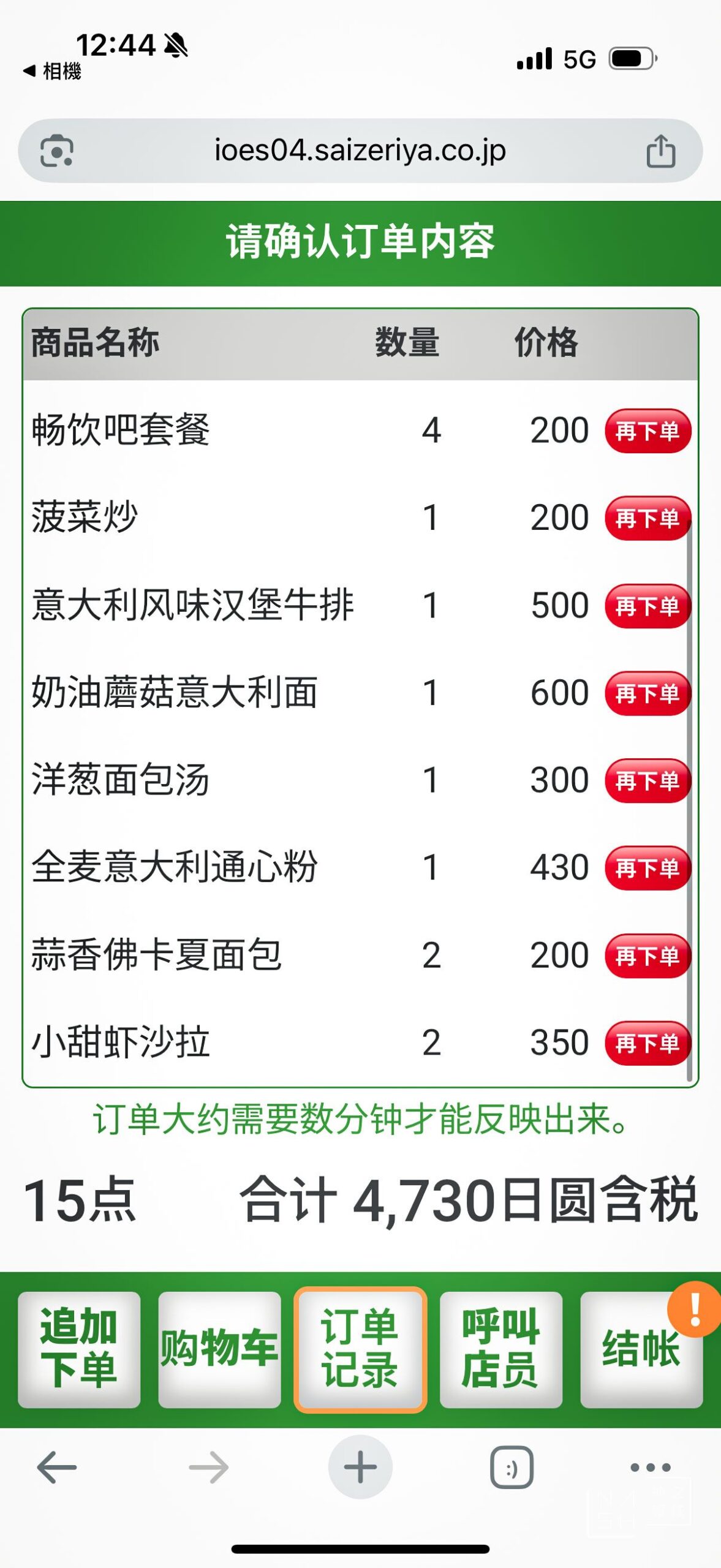
Task: Tap 再下单 beside 小甜虾沙拉
Action: pos(647,1043)
